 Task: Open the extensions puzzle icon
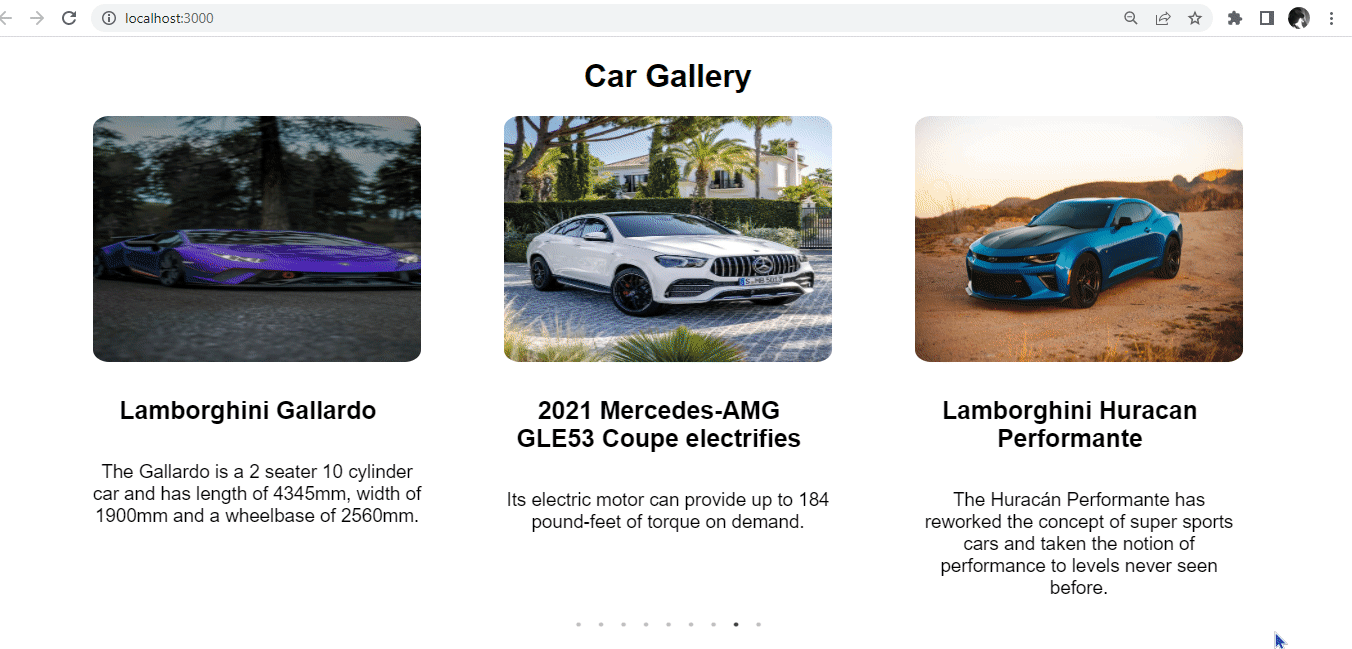(x=1235, y=18)
